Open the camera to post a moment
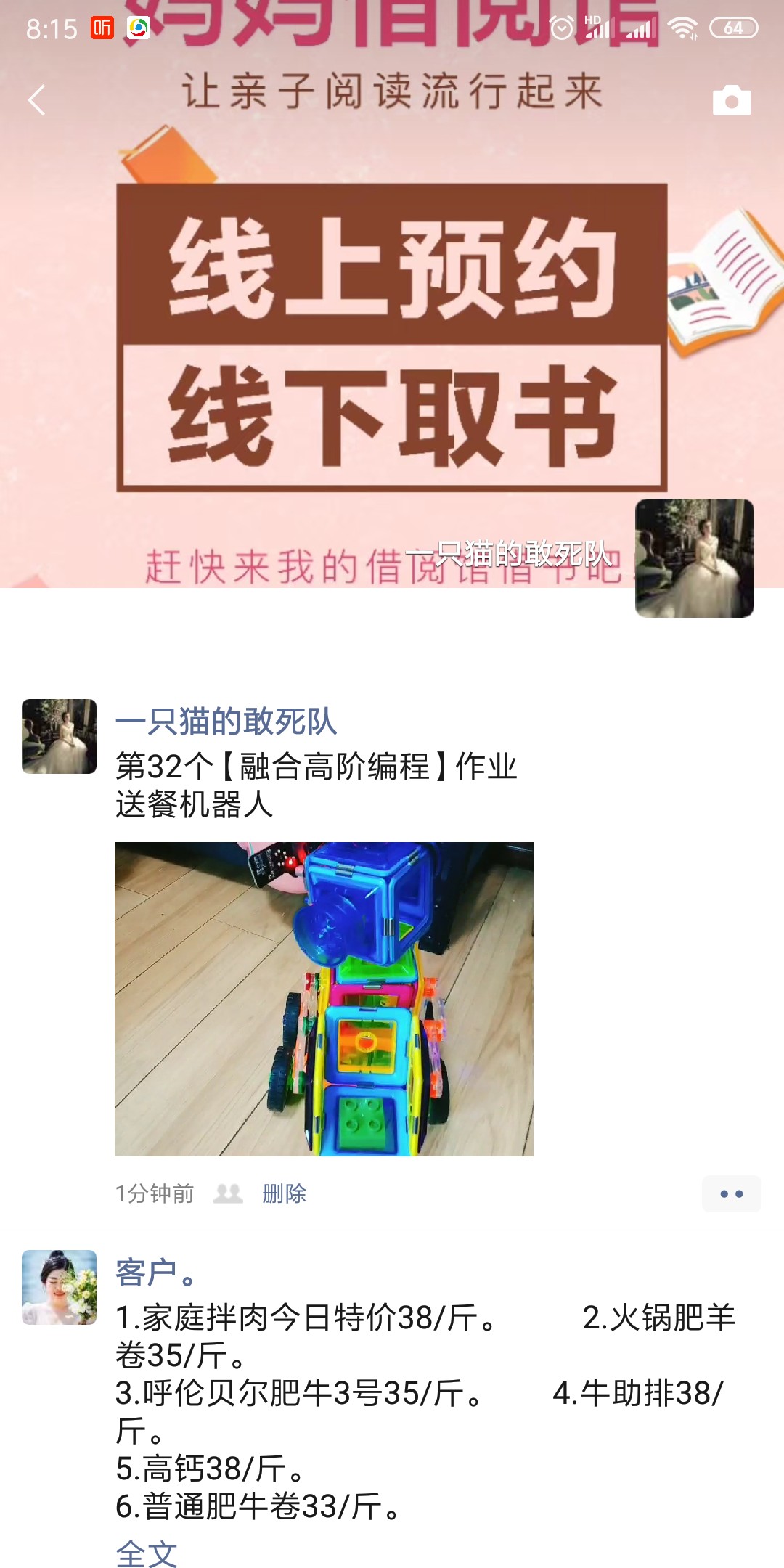 pos(731,101)
